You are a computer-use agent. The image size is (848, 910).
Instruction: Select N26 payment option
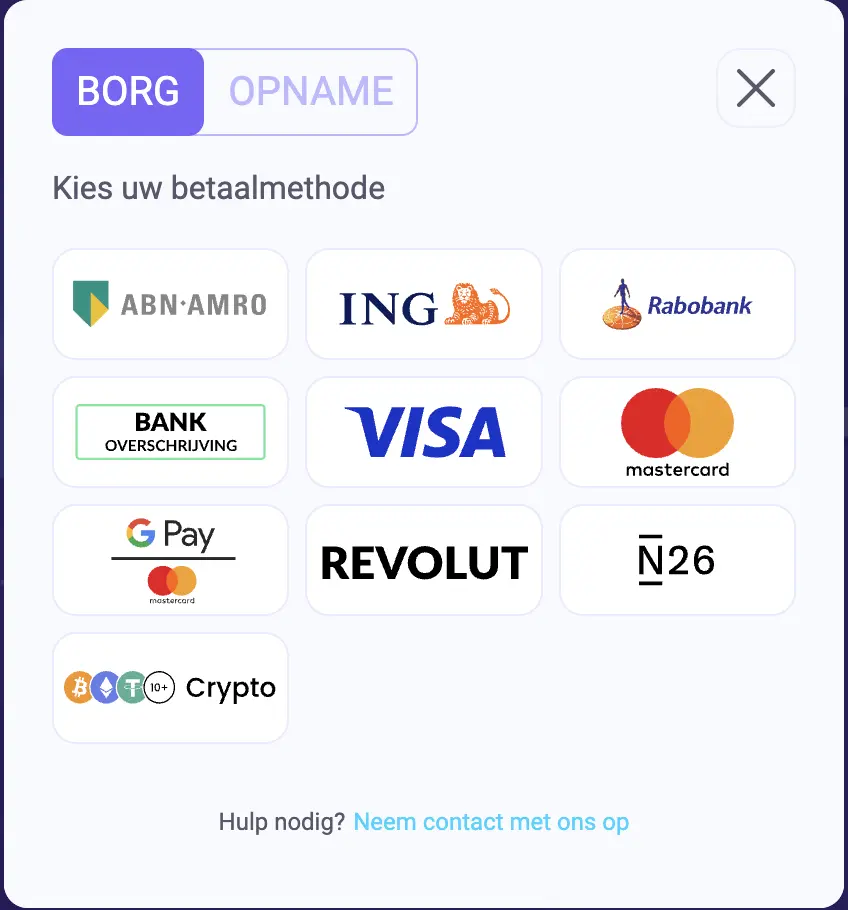(677, 560)
